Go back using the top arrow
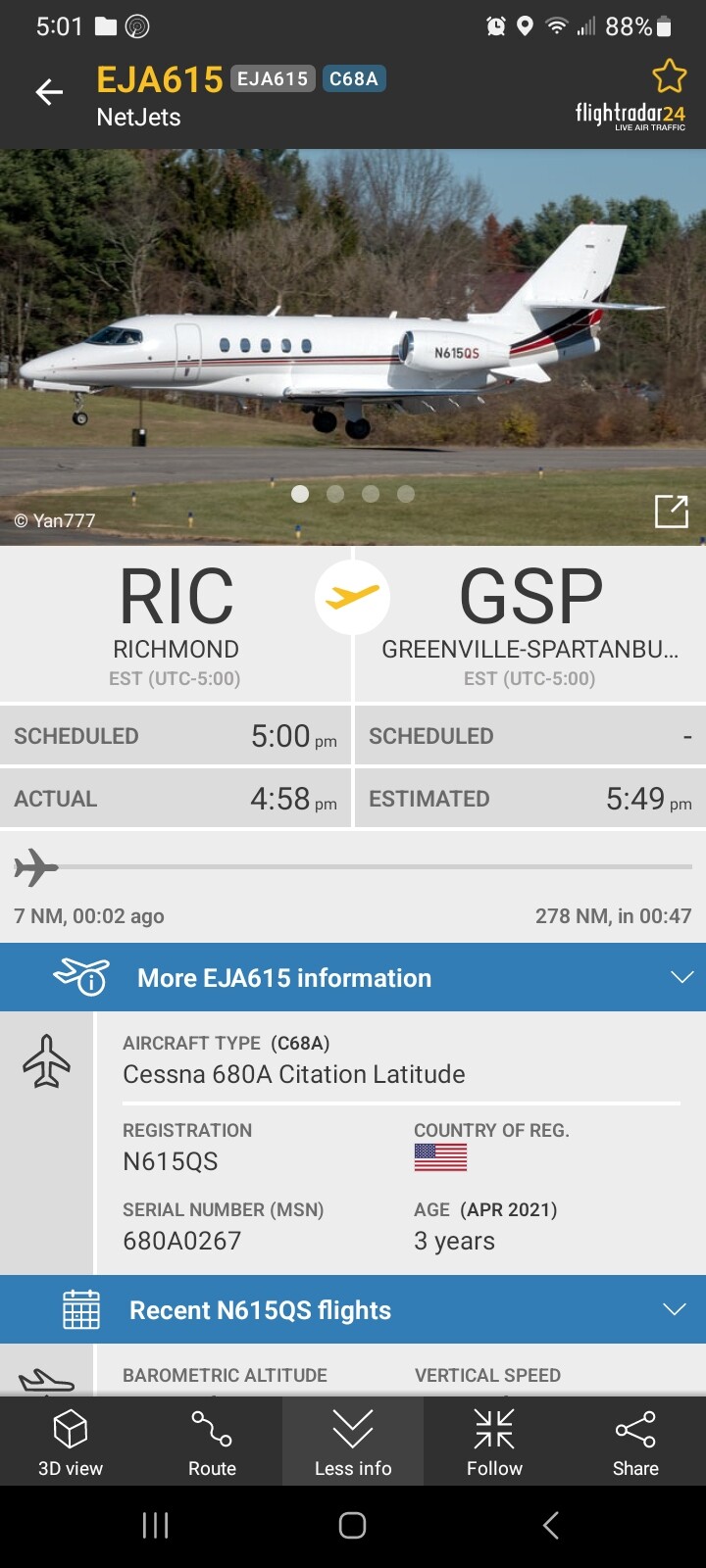The height and width of the screenshot is (1568, 706). [x=49, y=92]
